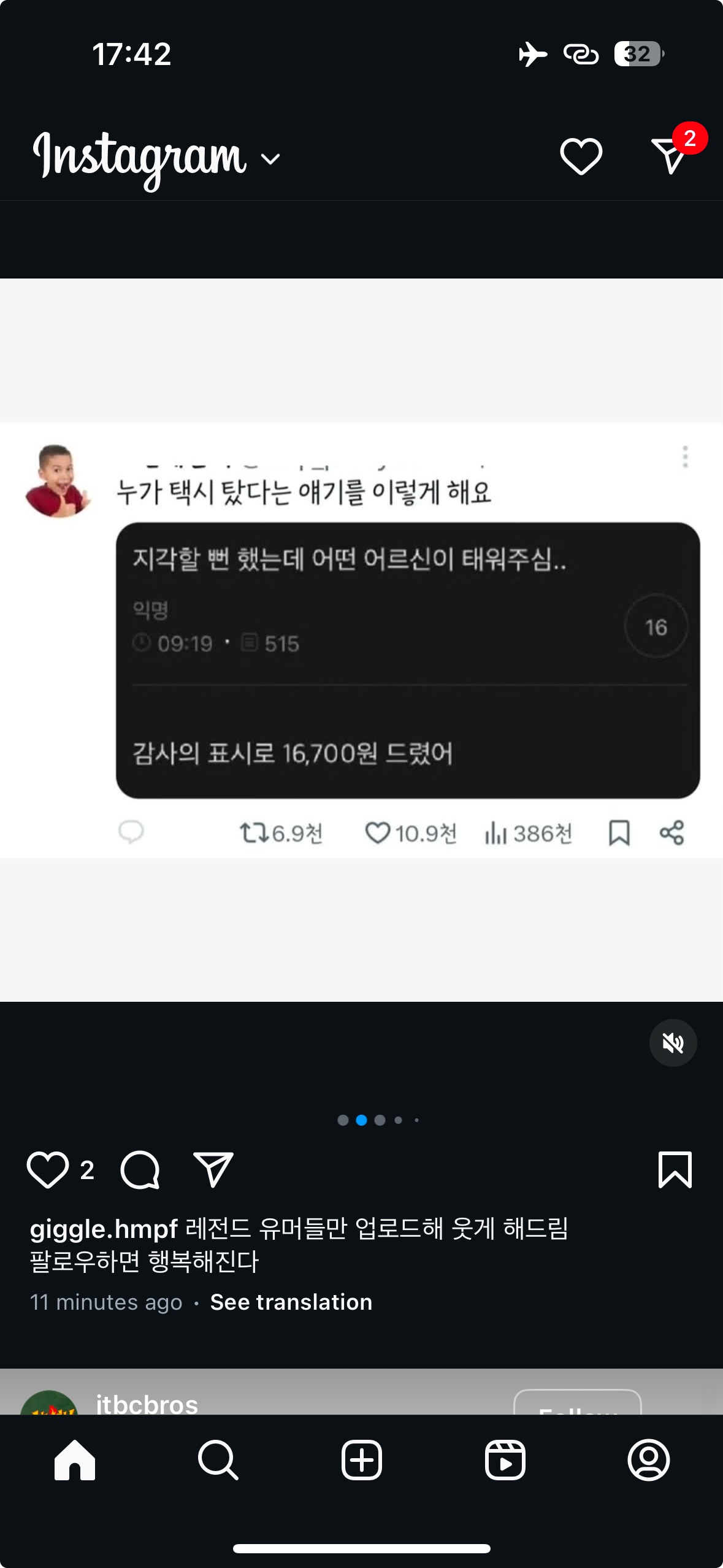Switch to the Reels tab
Screen dimensions: 723x1568
click(505, 1460)
